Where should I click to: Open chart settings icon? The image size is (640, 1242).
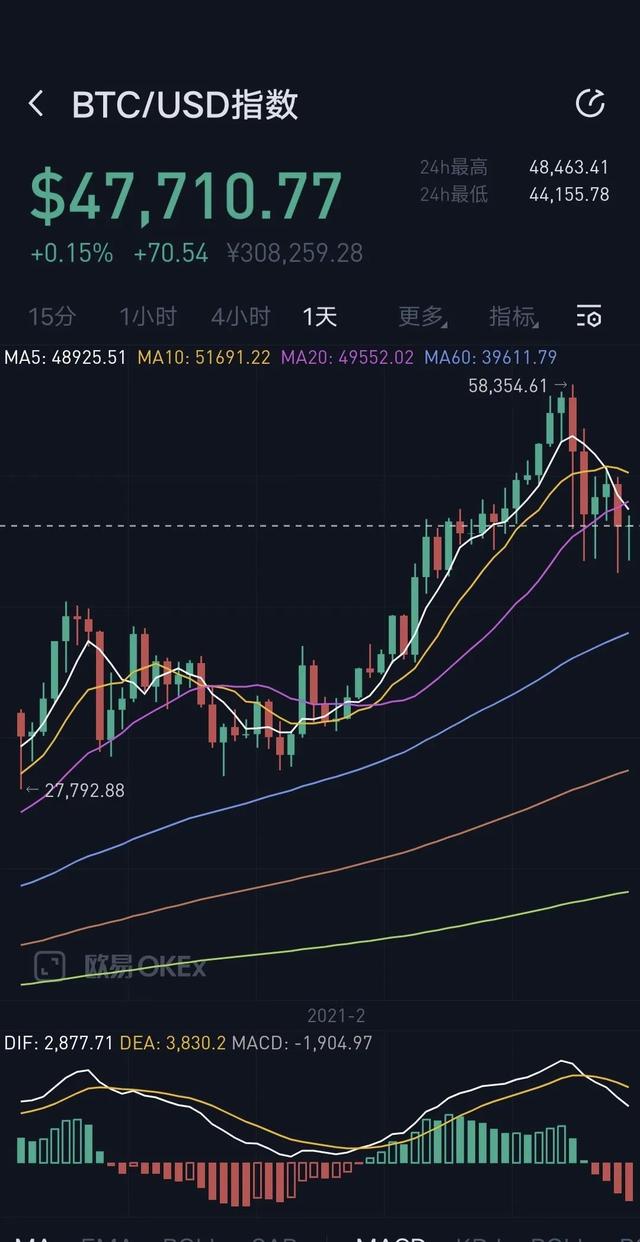tap(589, 317)
